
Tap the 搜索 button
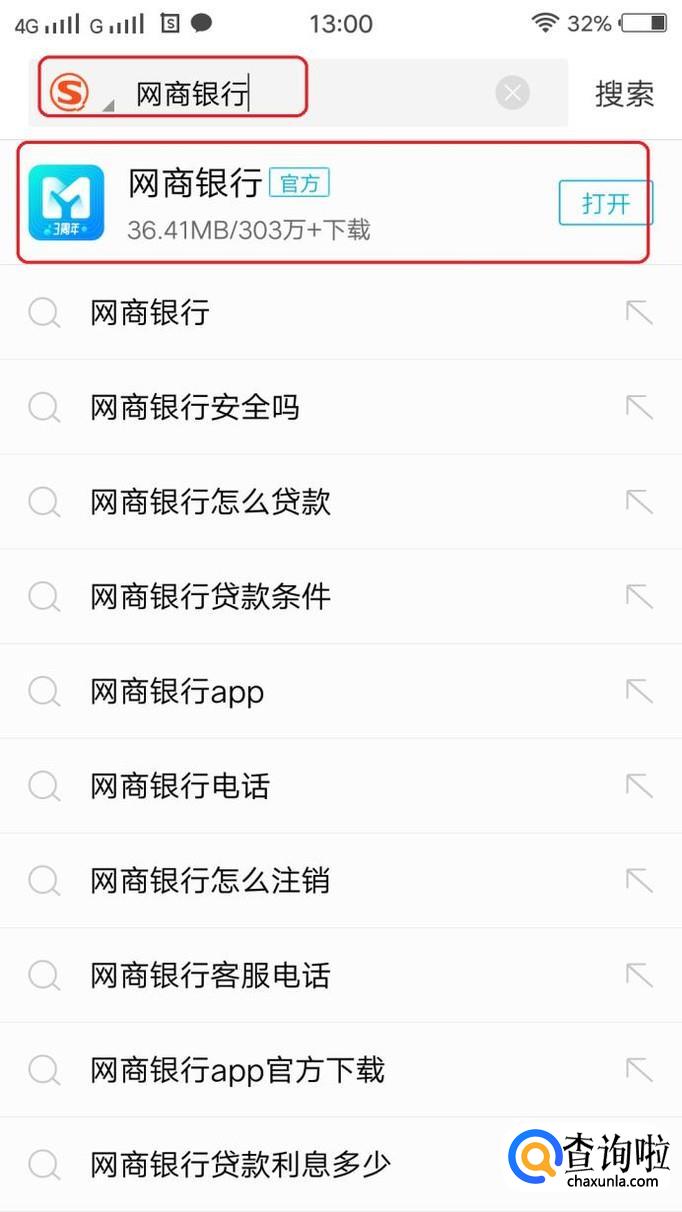click(624, 94)
